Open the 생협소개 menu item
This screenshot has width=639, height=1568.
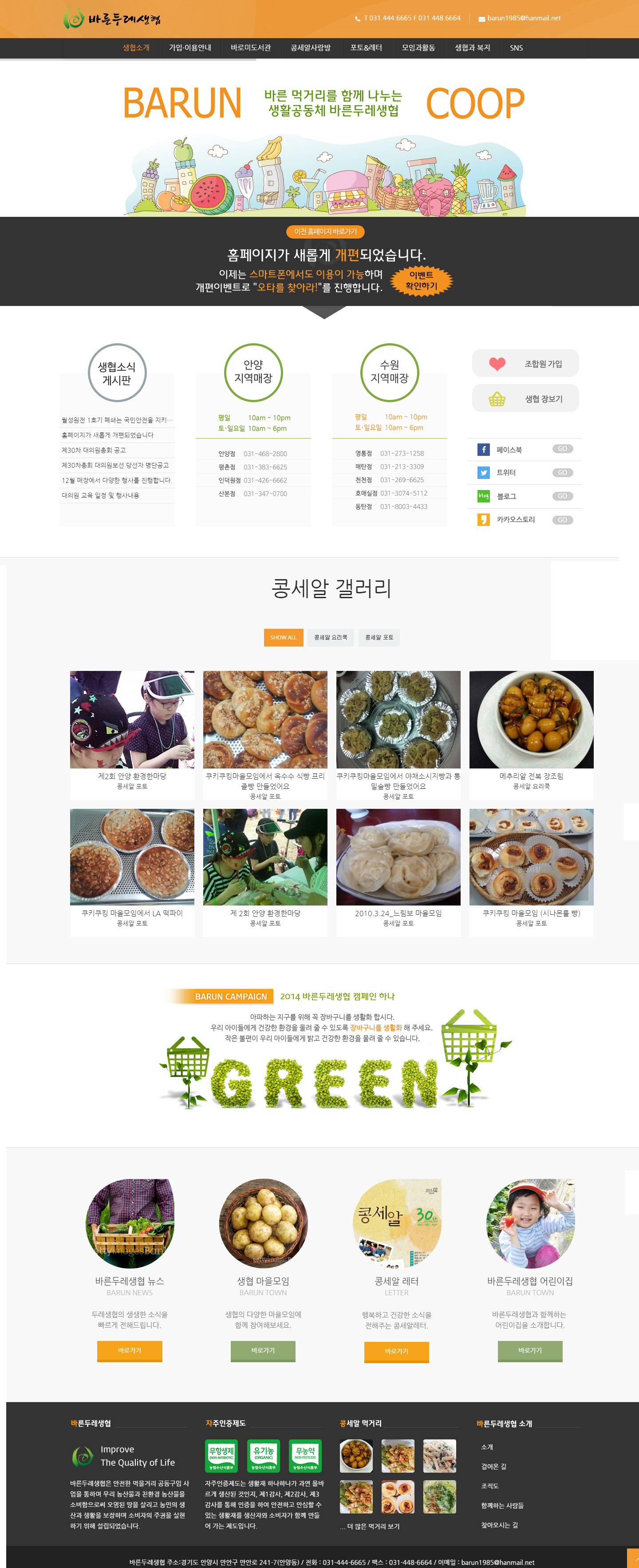[x=136, y=48]
